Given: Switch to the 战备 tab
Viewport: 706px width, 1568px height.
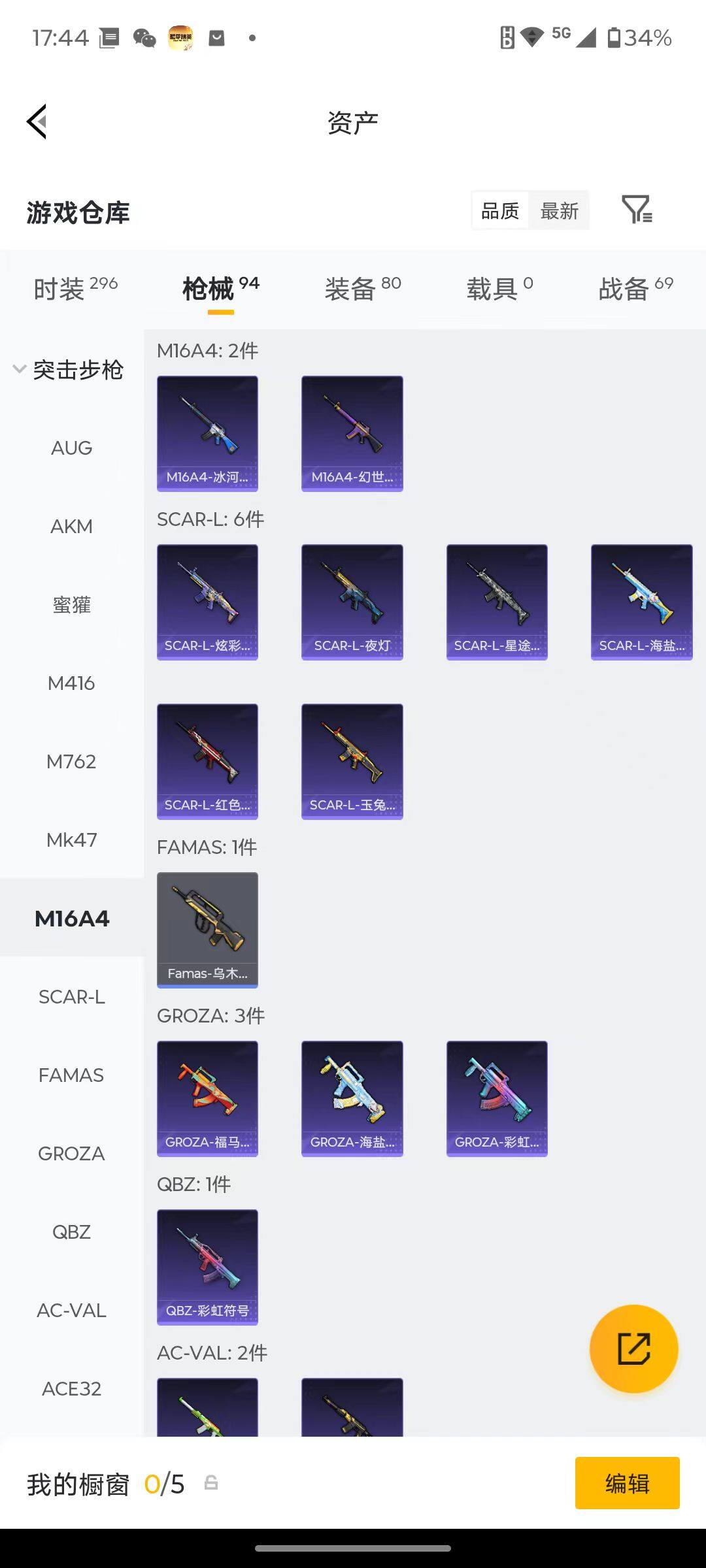Looking at the screenshot, I should click(635, 288).
